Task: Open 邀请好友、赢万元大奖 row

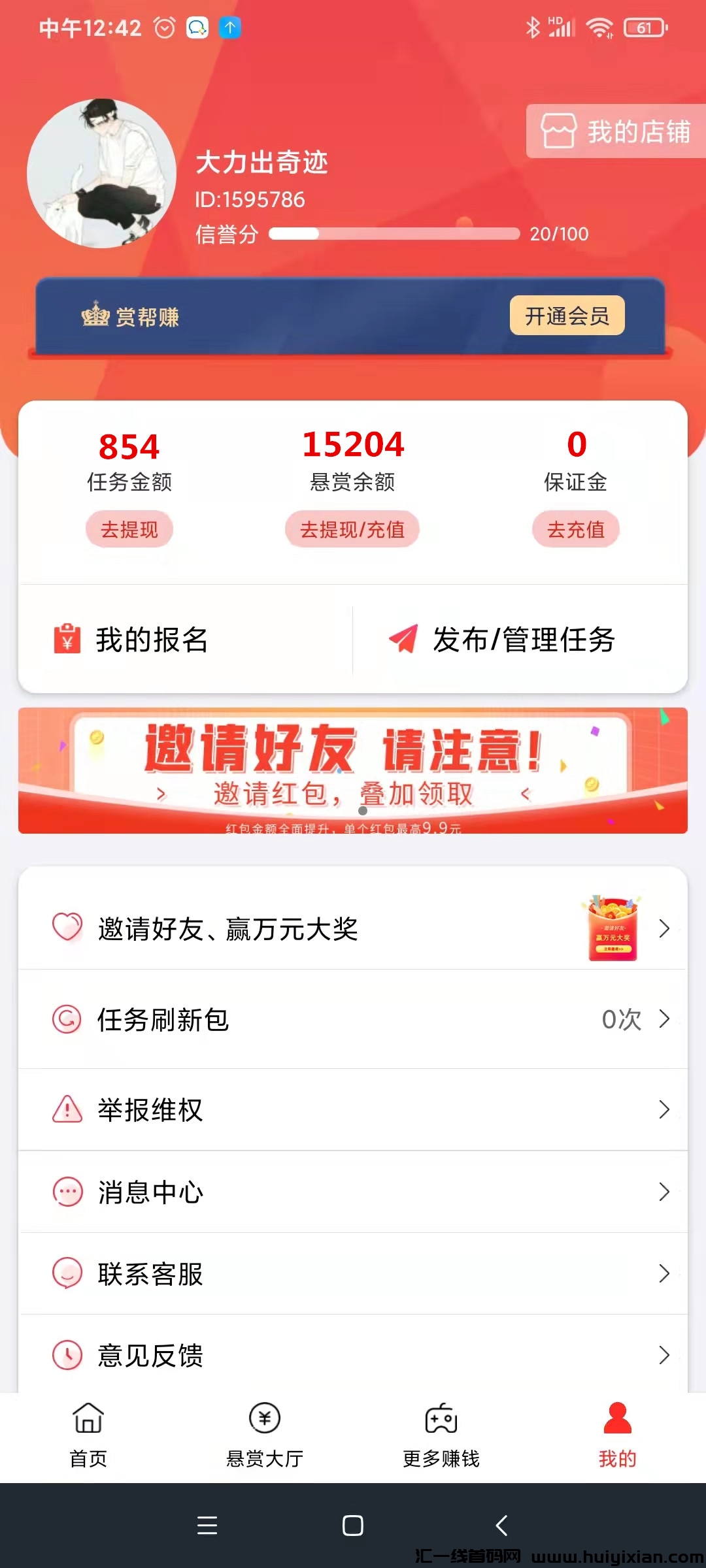Action: point(353,928)
